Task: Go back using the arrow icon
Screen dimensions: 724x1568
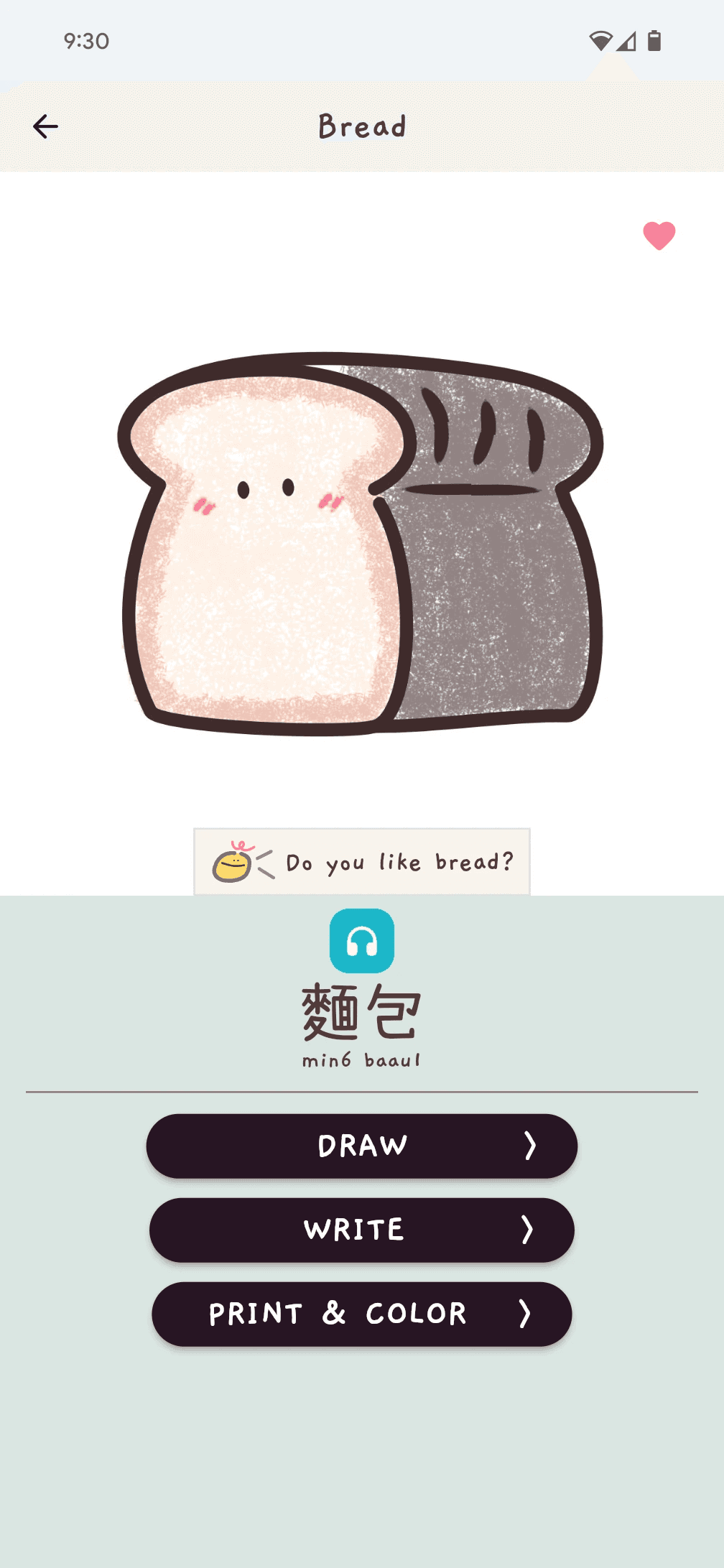Action: 45,126
